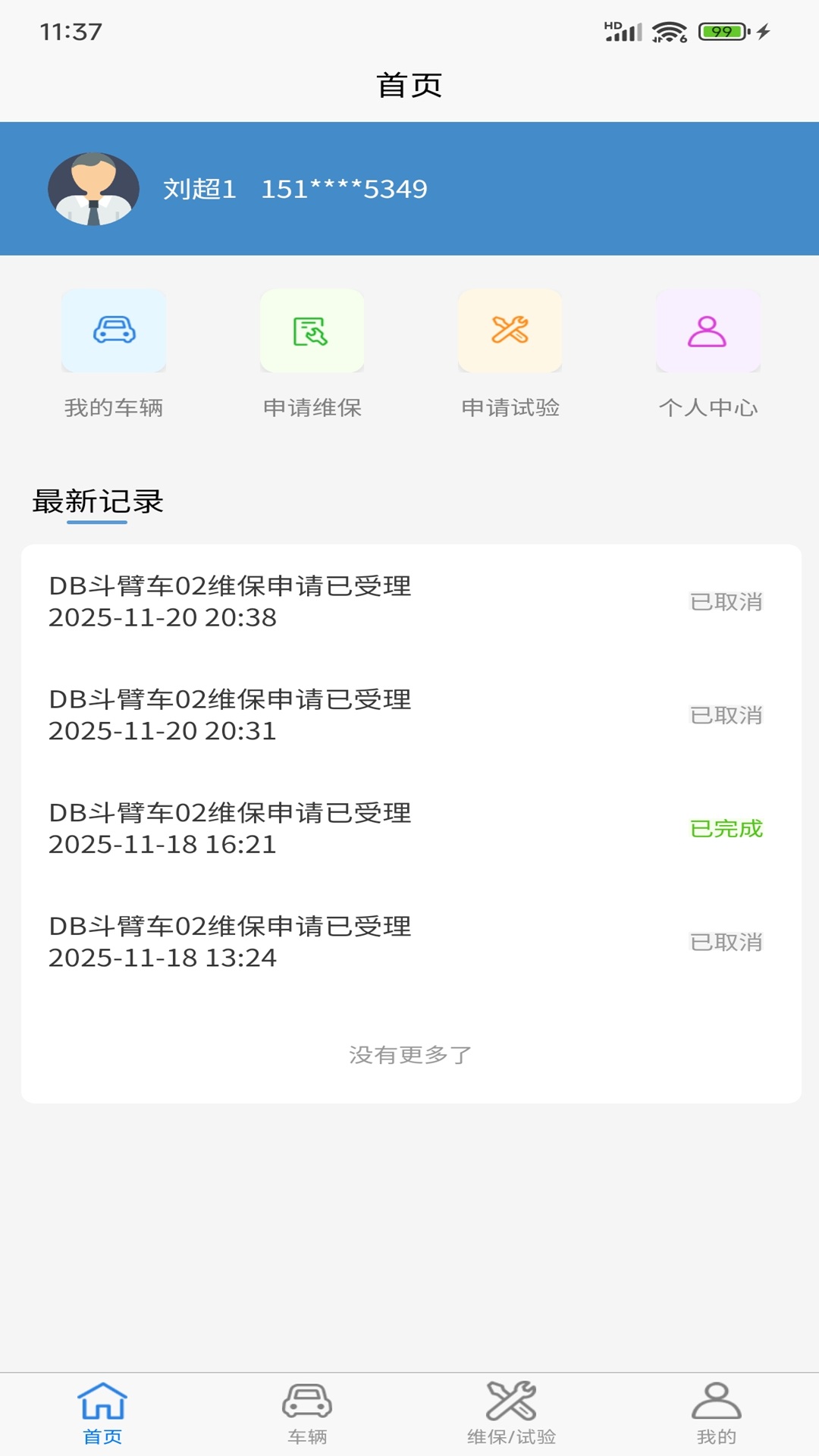Select the 最新记录 section header
The width and height of the screenshot is (819, 1456).
tap(100, 500)
